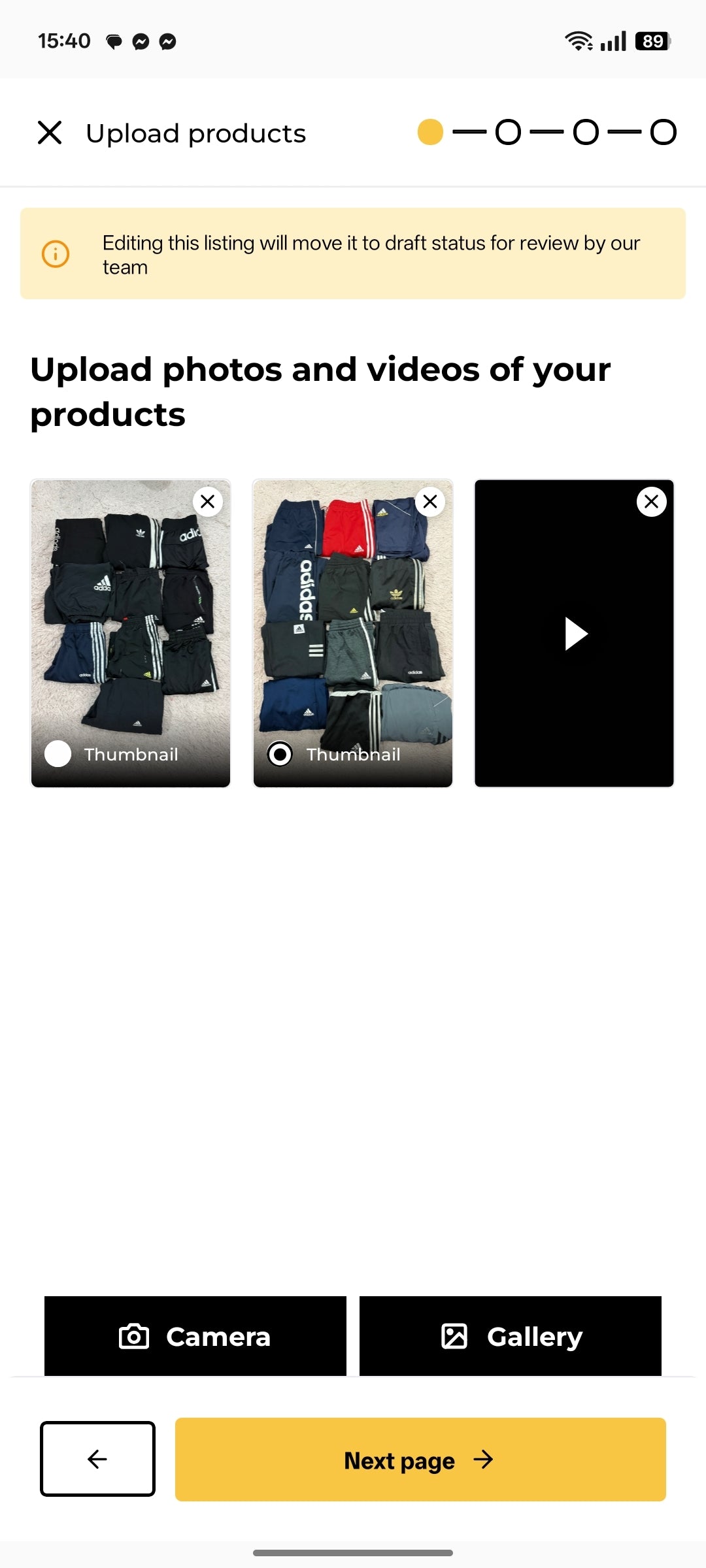Remove the first photo of black shorts
706x1568 pixels.
click(x=208, y=502)
